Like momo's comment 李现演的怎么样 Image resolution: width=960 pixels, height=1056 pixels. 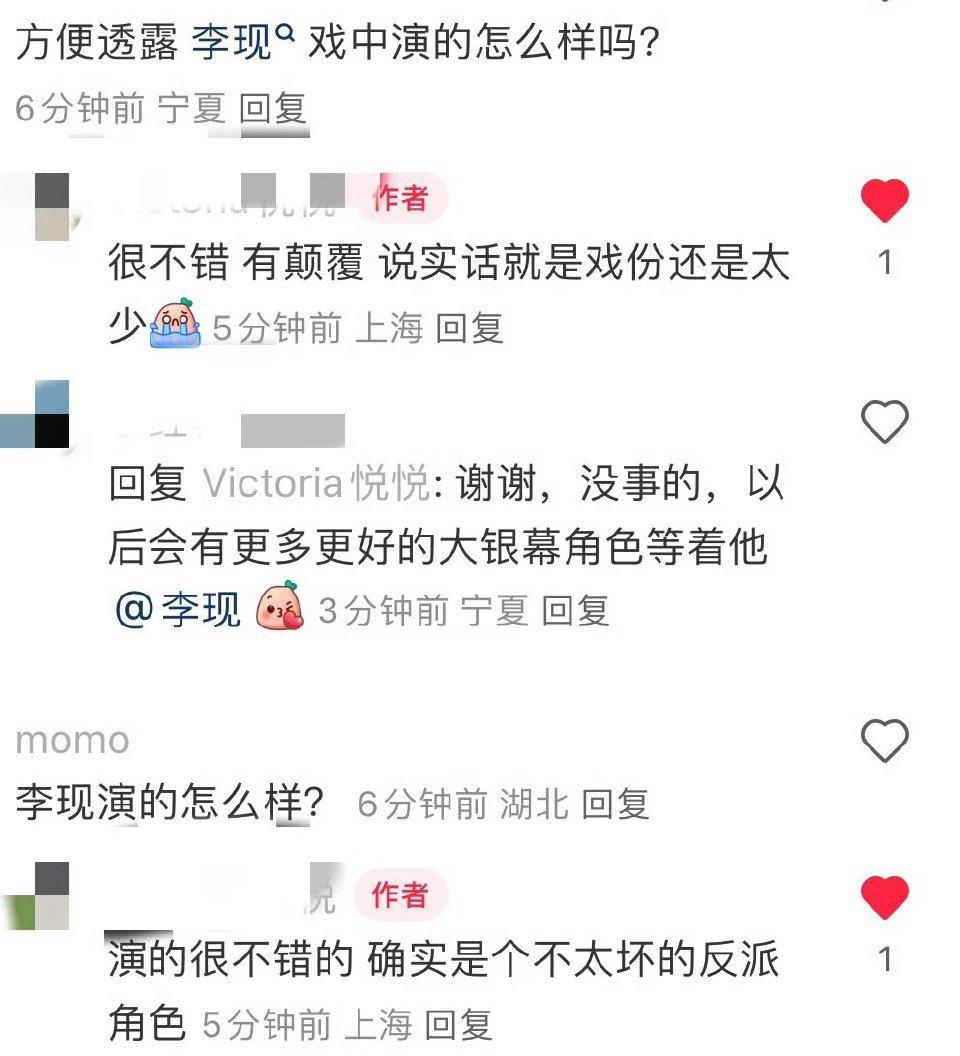pyautogui.click(x=884, y=742)
